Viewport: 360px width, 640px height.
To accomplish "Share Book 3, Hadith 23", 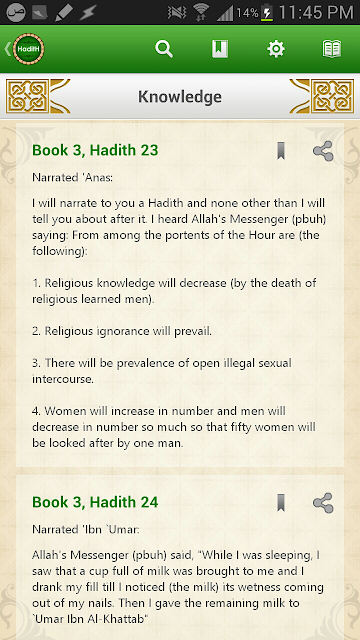I will 323,151.
